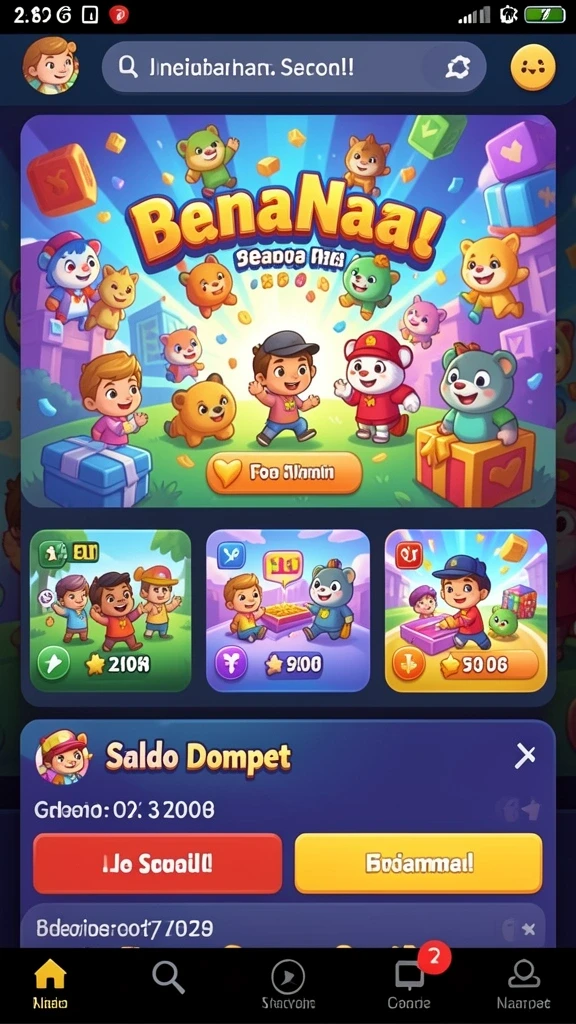Open the game card showing 2108 stars
The height and width of the screenshot is (1024, 576).
pyautogui.click(x=110, y=611)
